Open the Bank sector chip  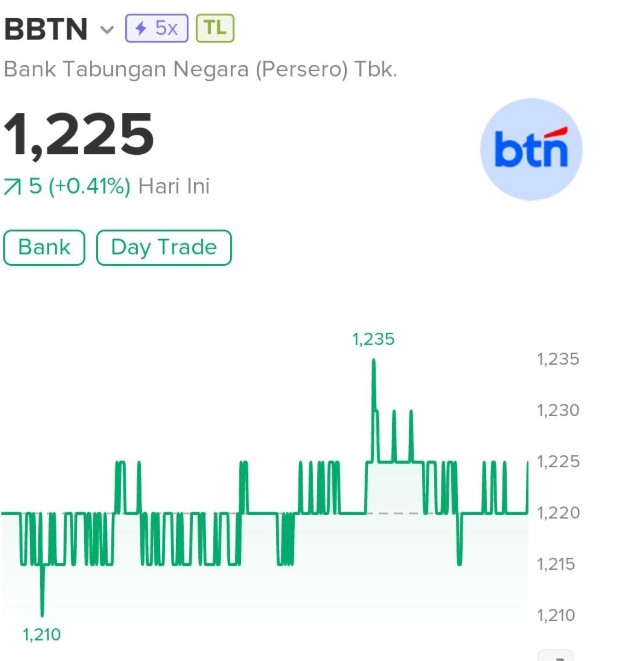(x=44, y=247)
